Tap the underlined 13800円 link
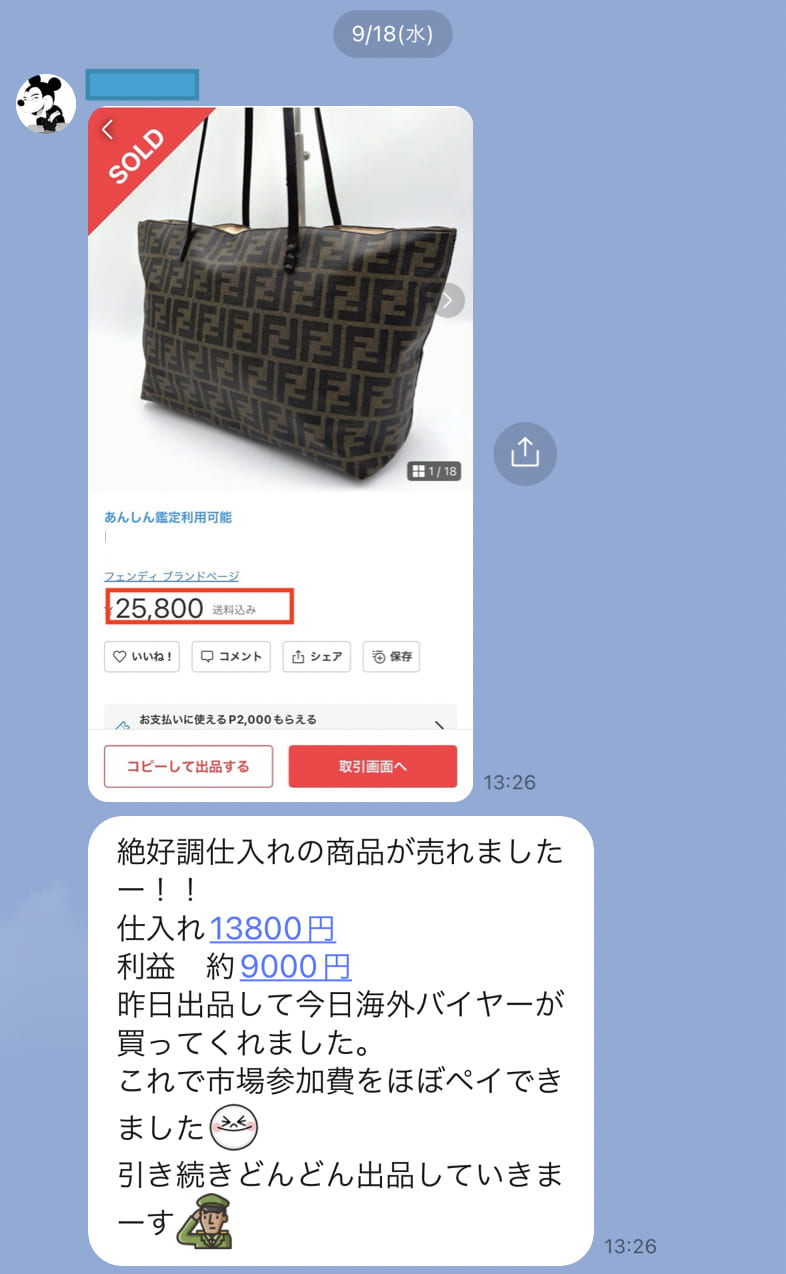This screenshot has width=786, height=1274. 272,929
